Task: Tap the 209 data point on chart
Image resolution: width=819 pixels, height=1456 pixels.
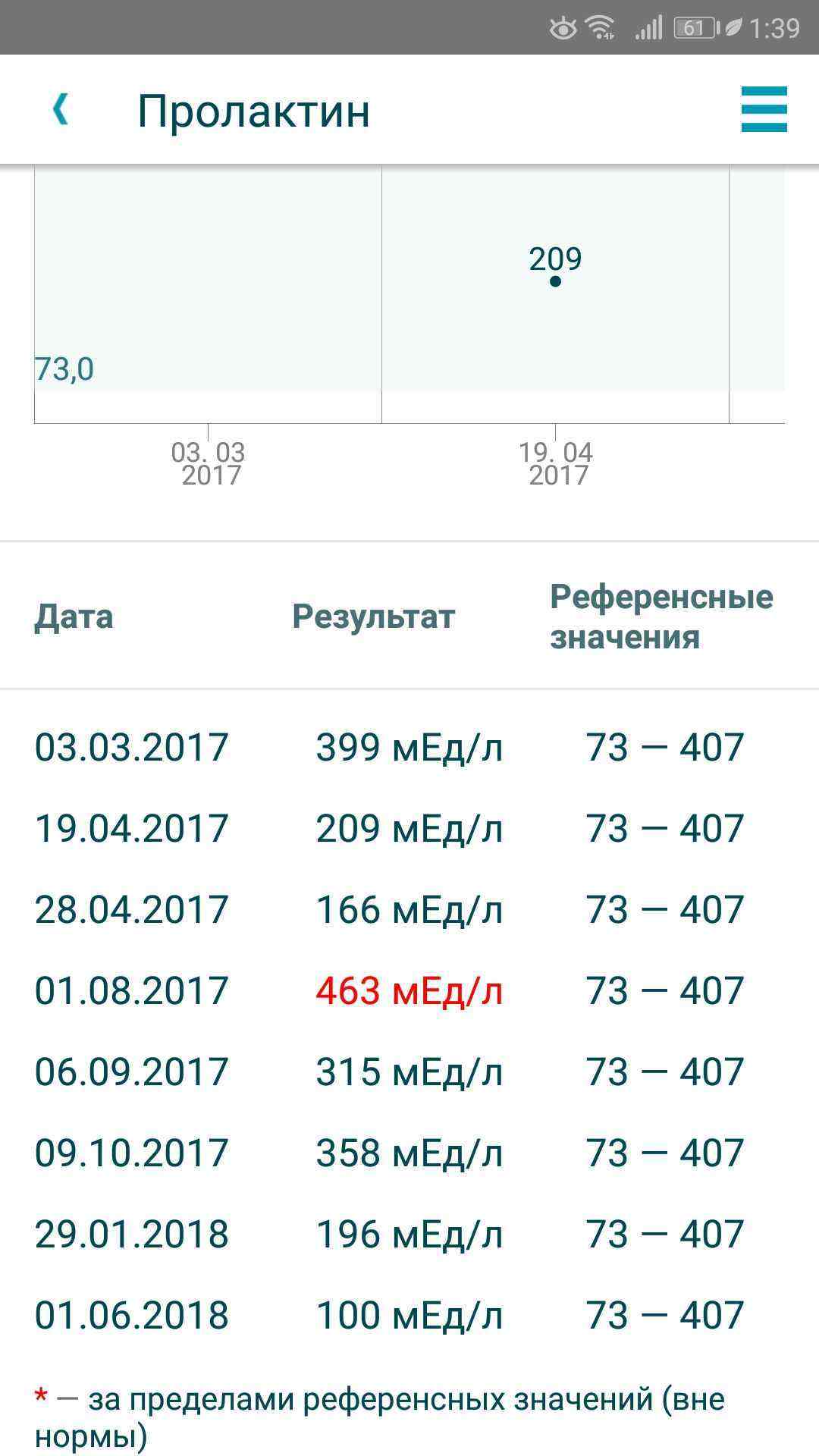Action: (x=555, y=281)
